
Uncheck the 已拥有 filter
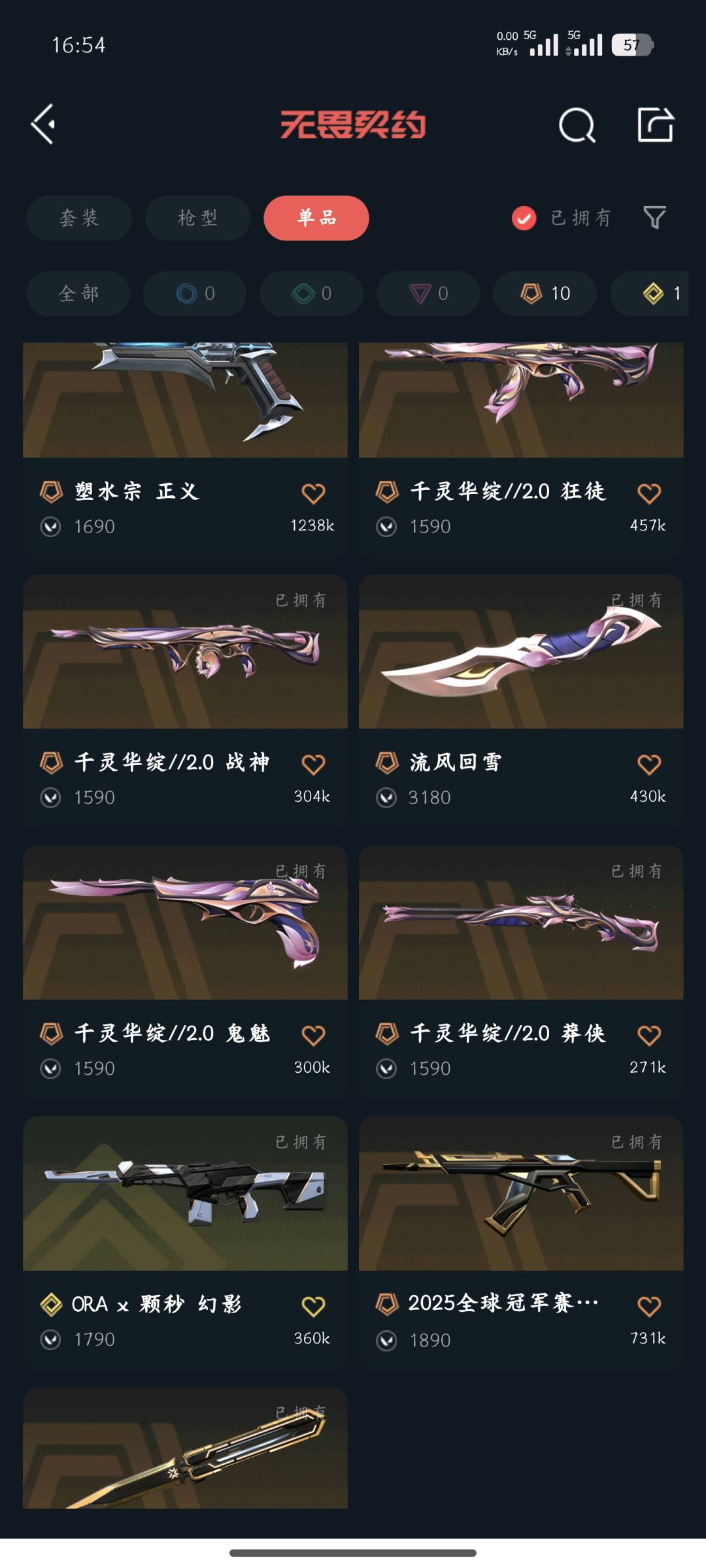tap(562, 218)
